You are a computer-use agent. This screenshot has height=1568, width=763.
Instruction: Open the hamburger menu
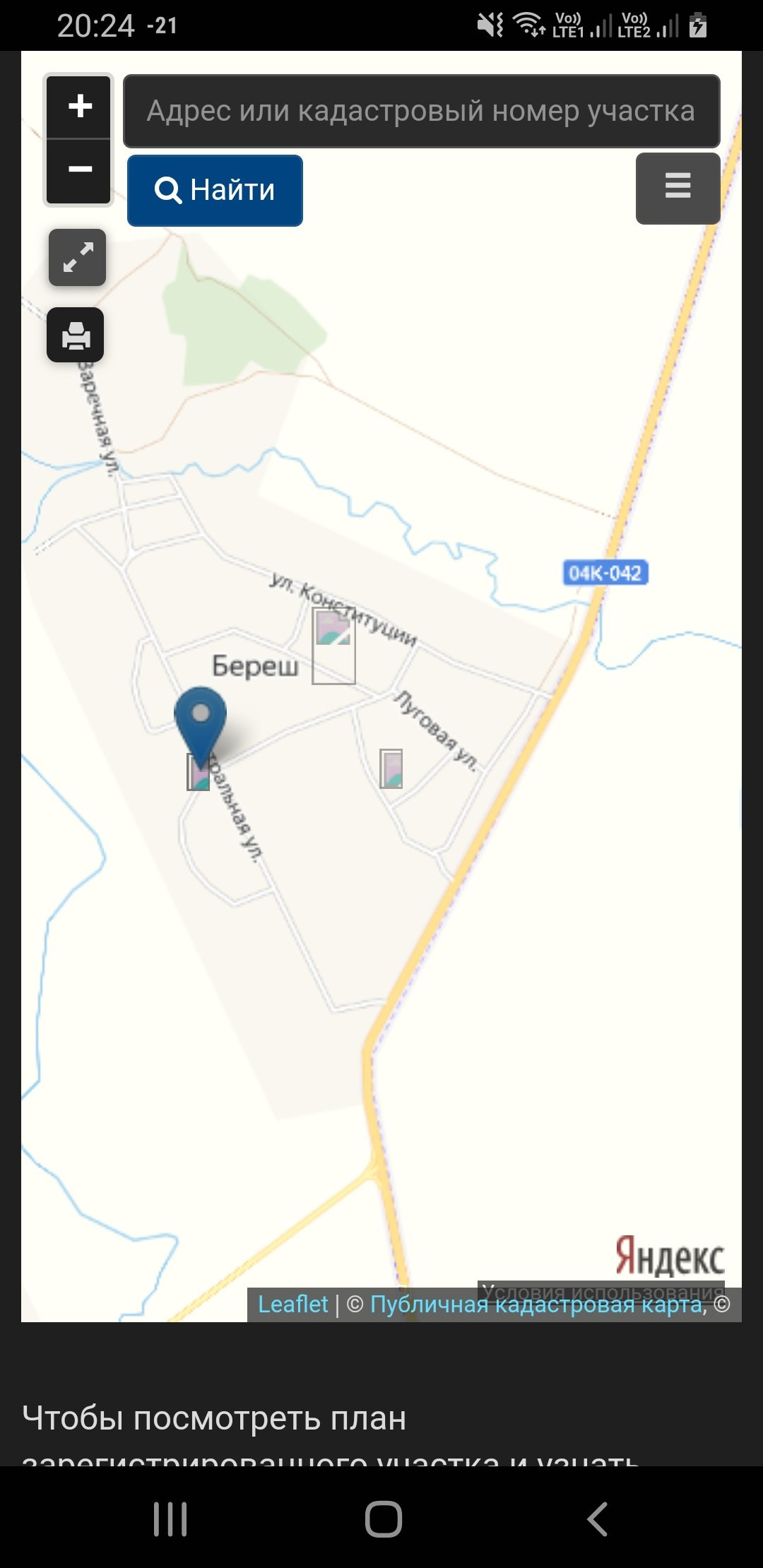tap(678, 188)
